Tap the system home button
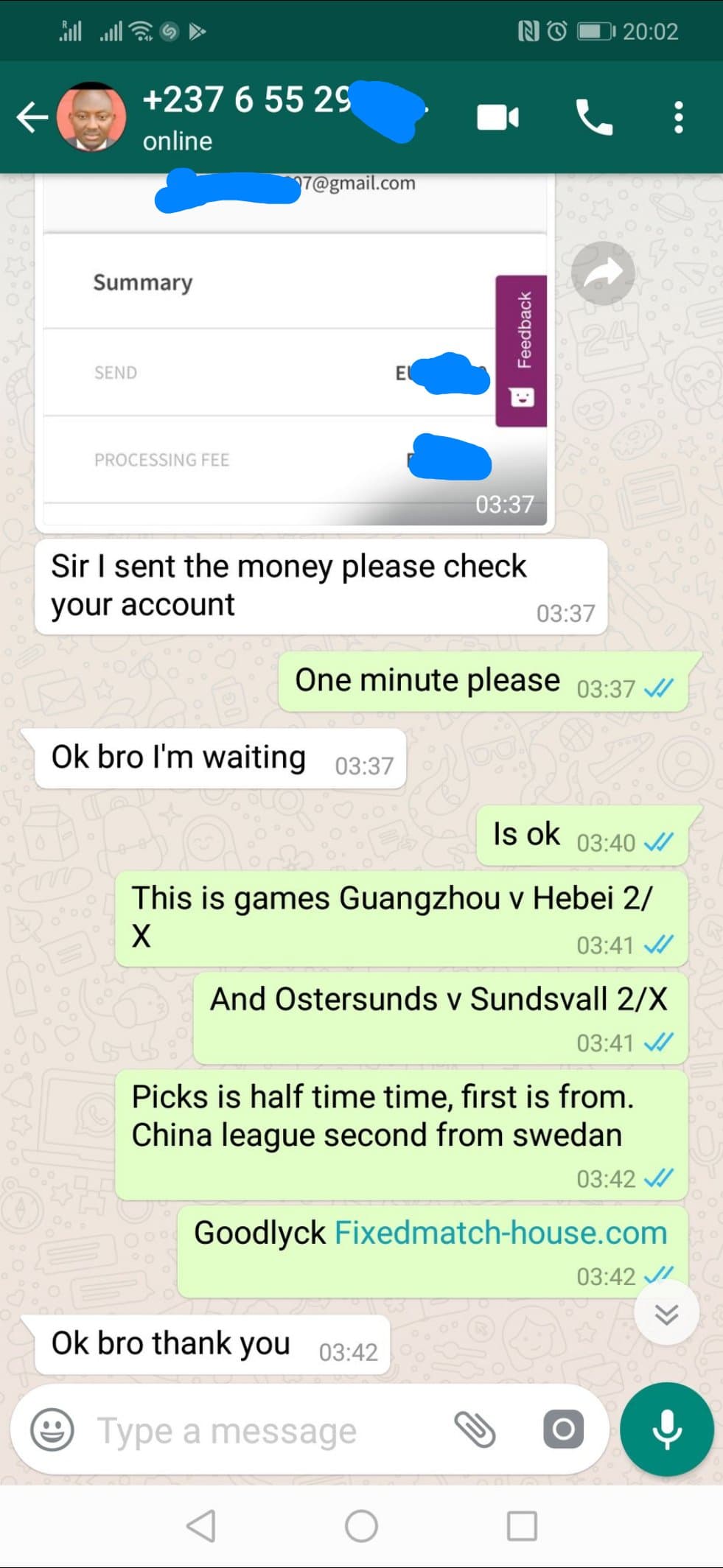This screenshot has width=723, height=1568. pyautogui.click(x=361, y=1526)
